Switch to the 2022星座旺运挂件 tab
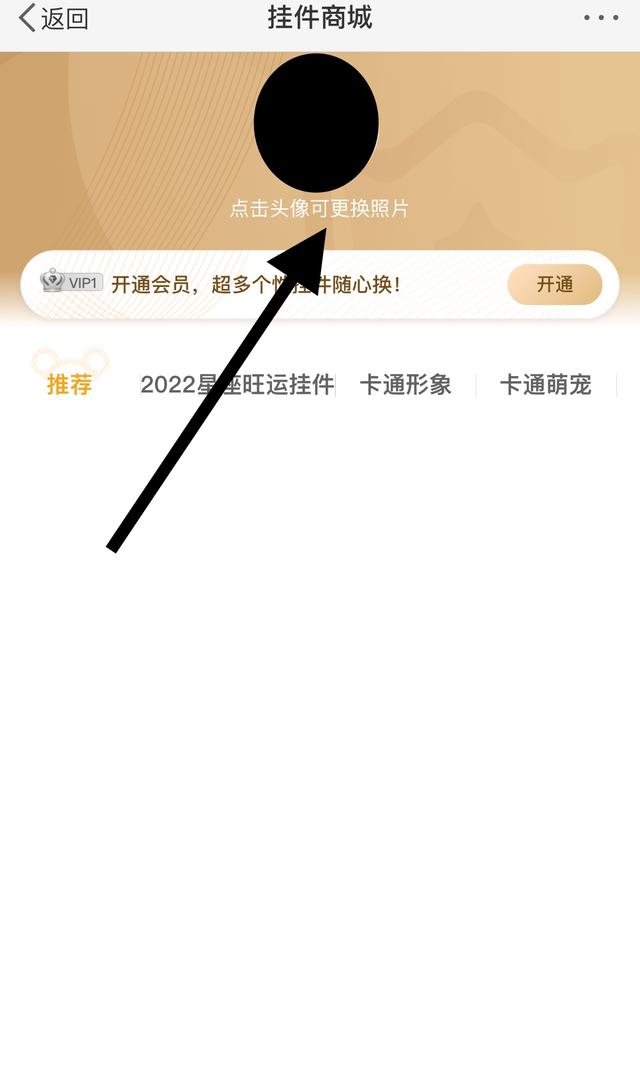Viewport: 640px width, 1090px height. 237,385
